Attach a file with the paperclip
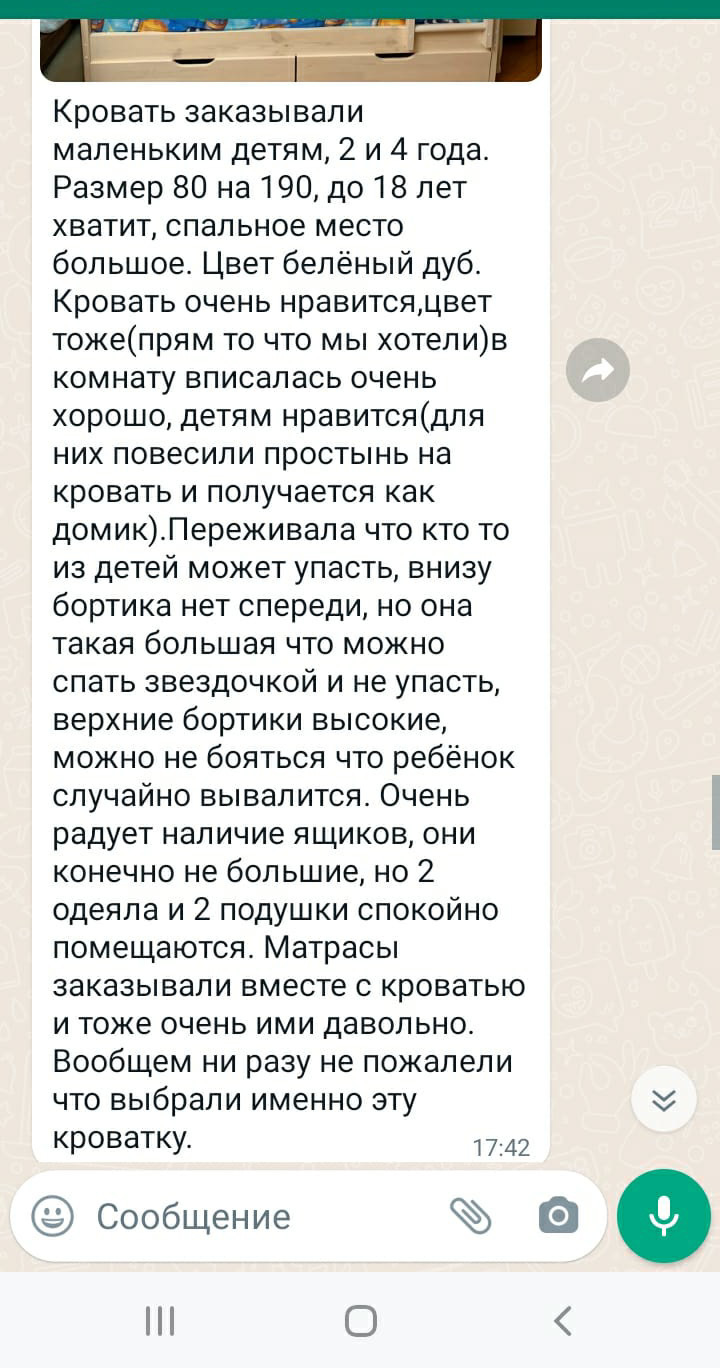Screen dimensions: 720x1368 (x=470, y=1216)
